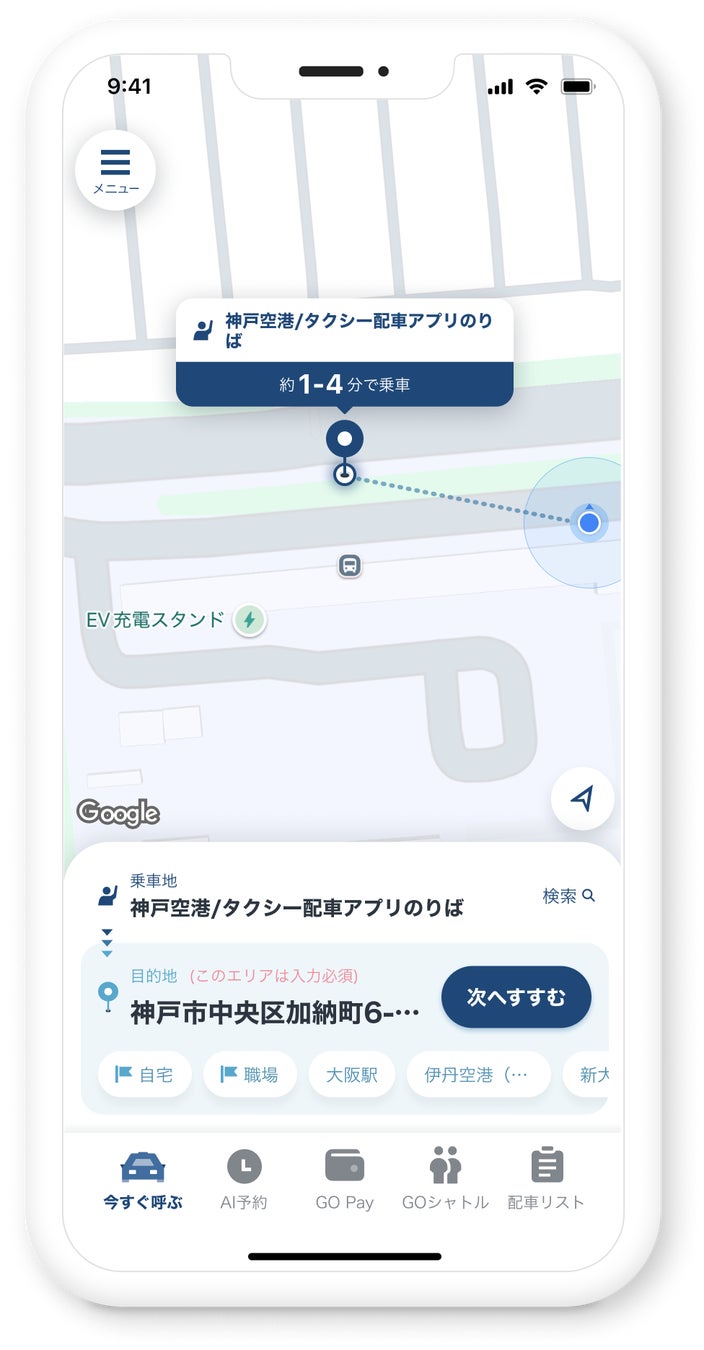View the 配車リスト tab
The width and height of the screenshot is (704, 1350).
[x=546, y=1180]
